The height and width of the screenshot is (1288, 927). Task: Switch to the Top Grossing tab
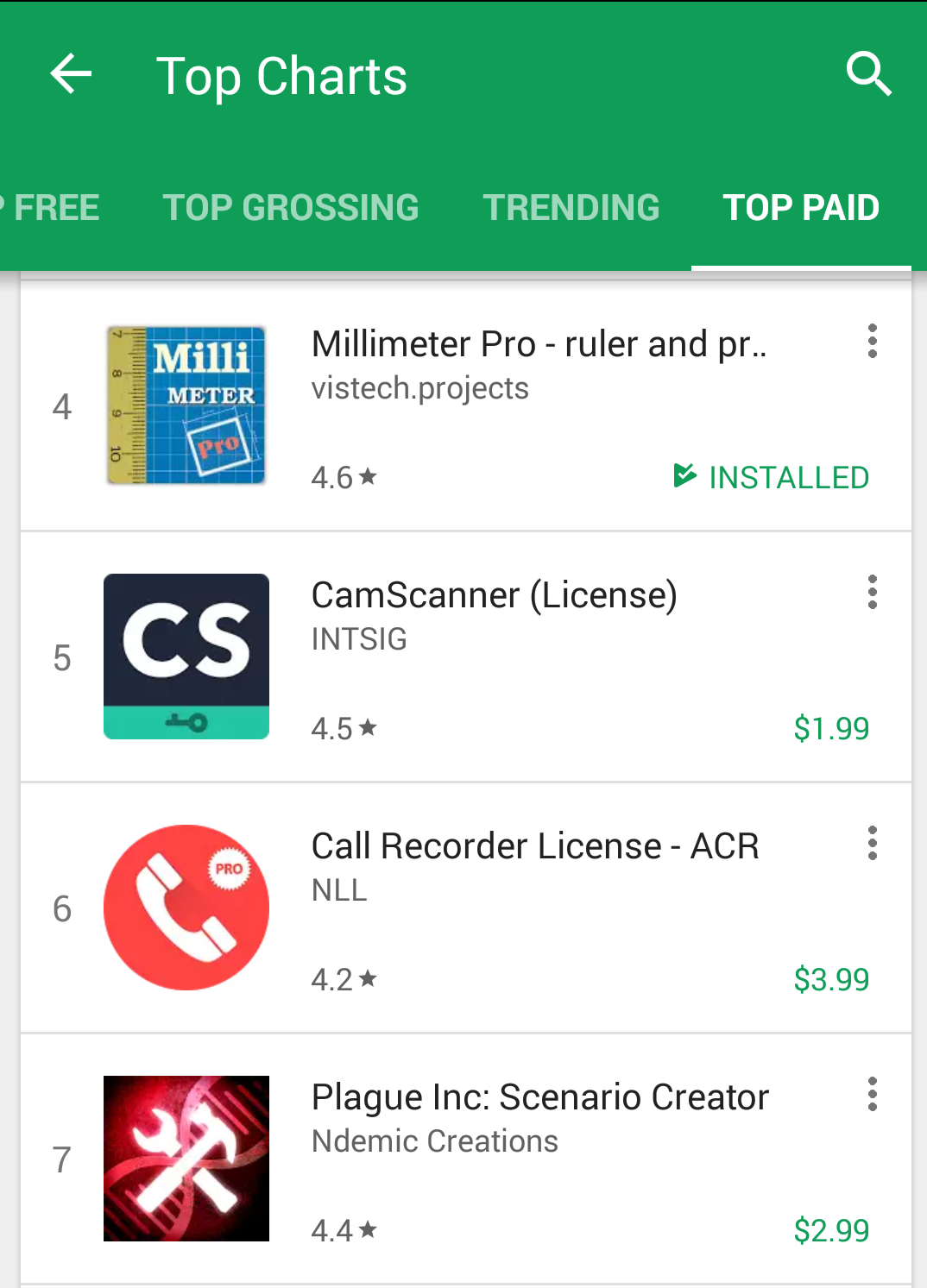[290, 208]
